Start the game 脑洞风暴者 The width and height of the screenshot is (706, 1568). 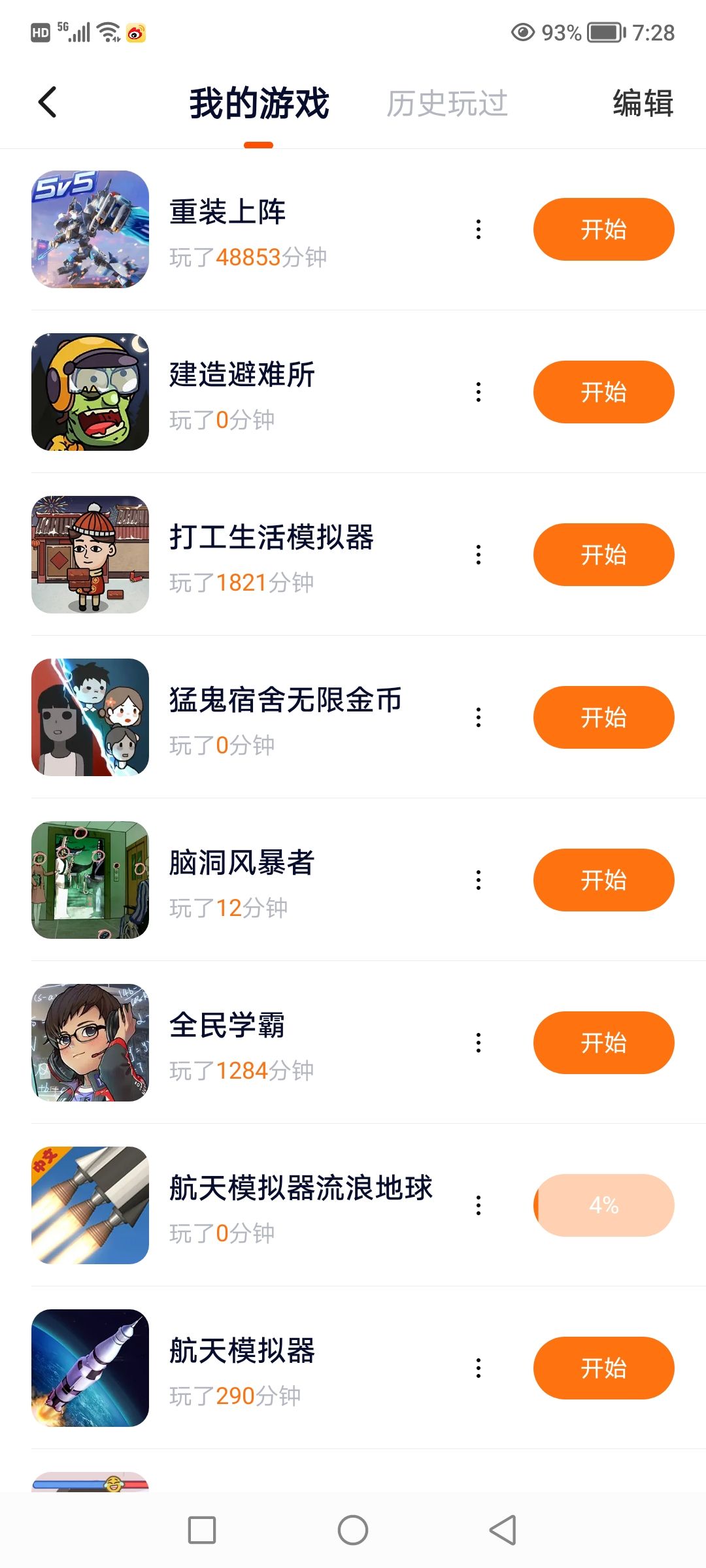click(x=603, y=880)
